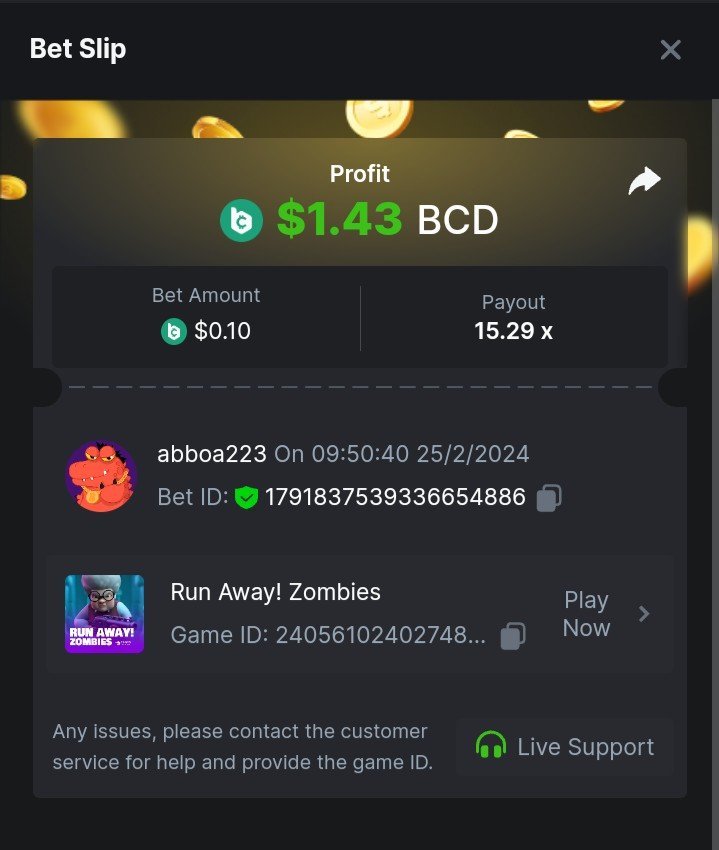719x850 pixels.
Task: Share this bet profit result
Action: click(x=644, y=181)
